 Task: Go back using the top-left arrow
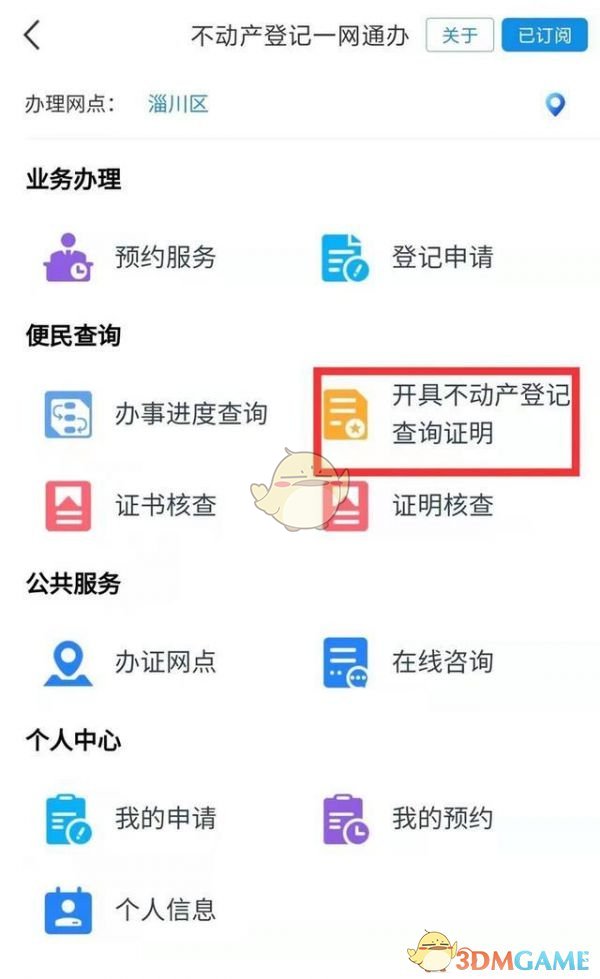pyautogui.click(x=33, y=35)
